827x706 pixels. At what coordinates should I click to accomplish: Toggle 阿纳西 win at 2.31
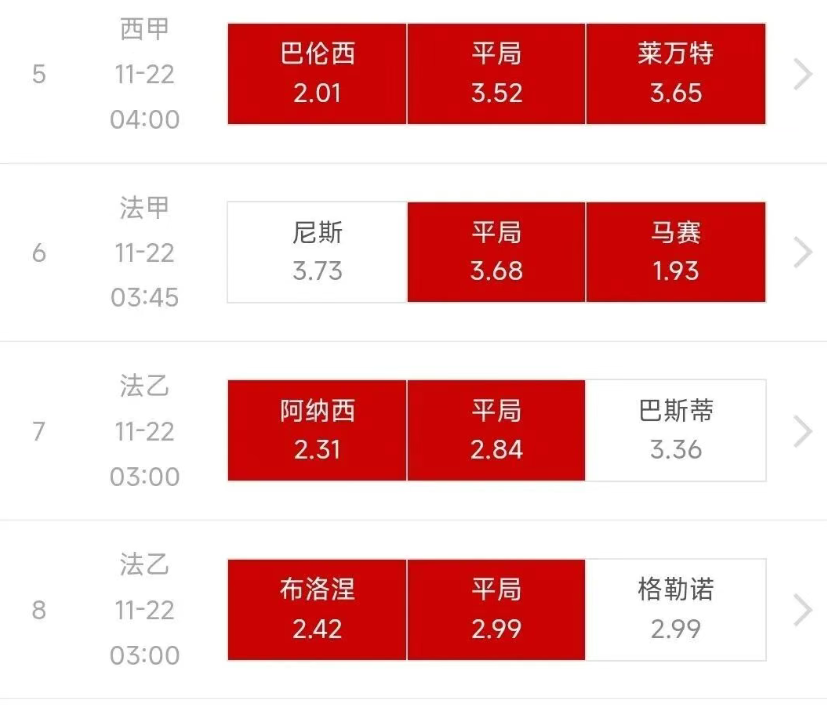point(317,430)
